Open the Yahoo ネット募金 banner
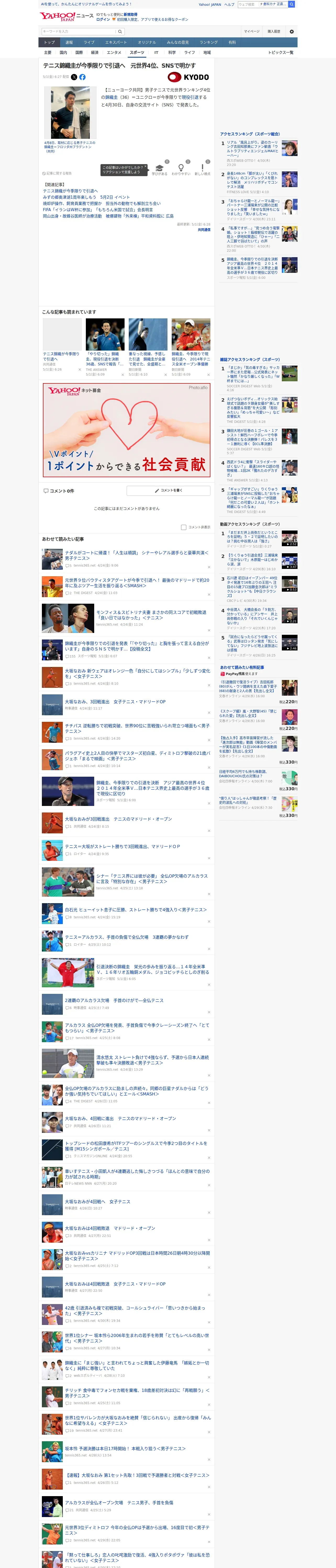Image resolution: width=336 pixels, height=1568 pixels. [x=126, y=430]
